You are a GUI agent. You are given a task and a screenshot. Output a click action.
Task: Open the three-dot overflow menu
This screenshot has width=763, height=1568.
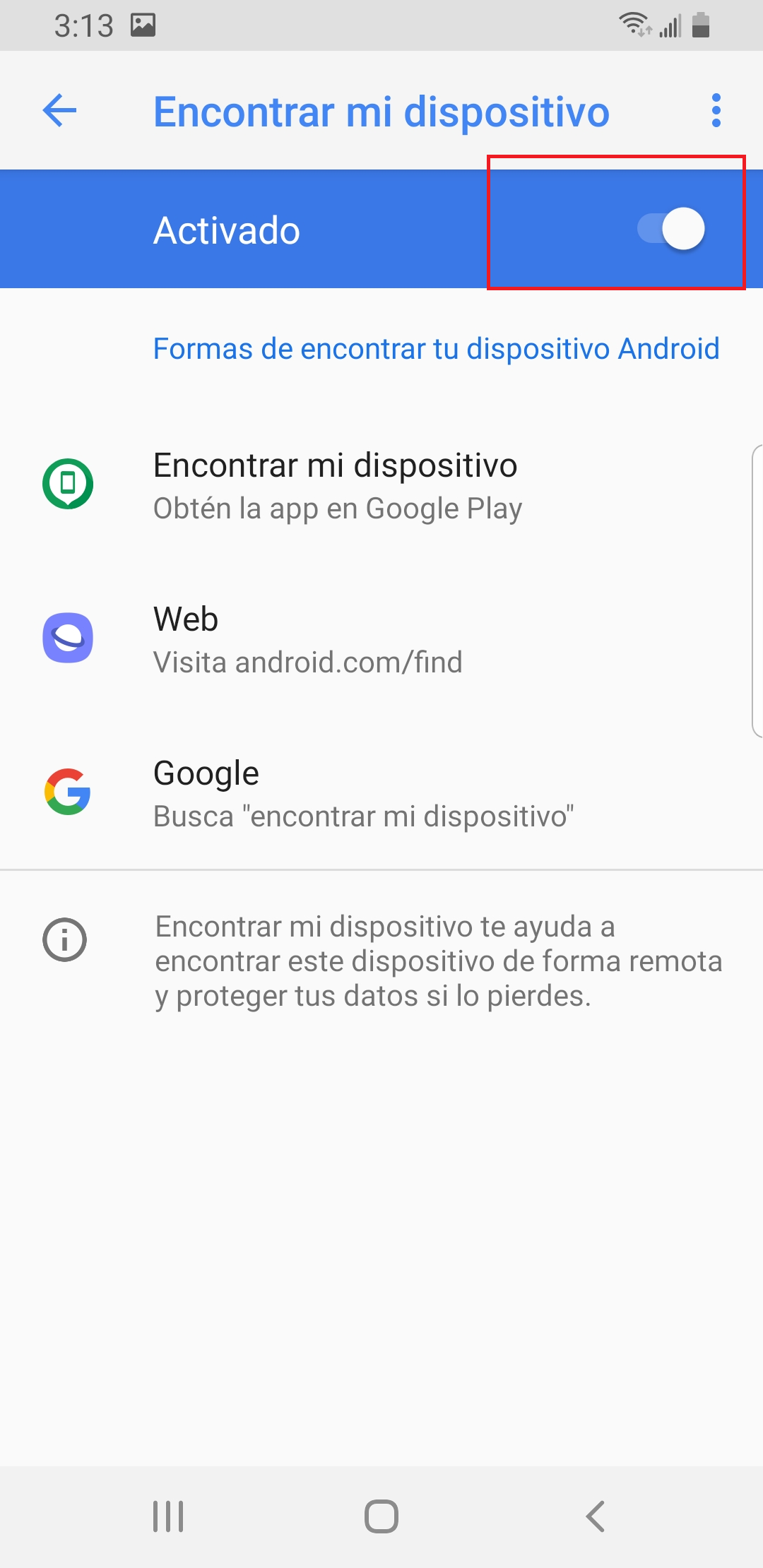(x=716, y=111)
